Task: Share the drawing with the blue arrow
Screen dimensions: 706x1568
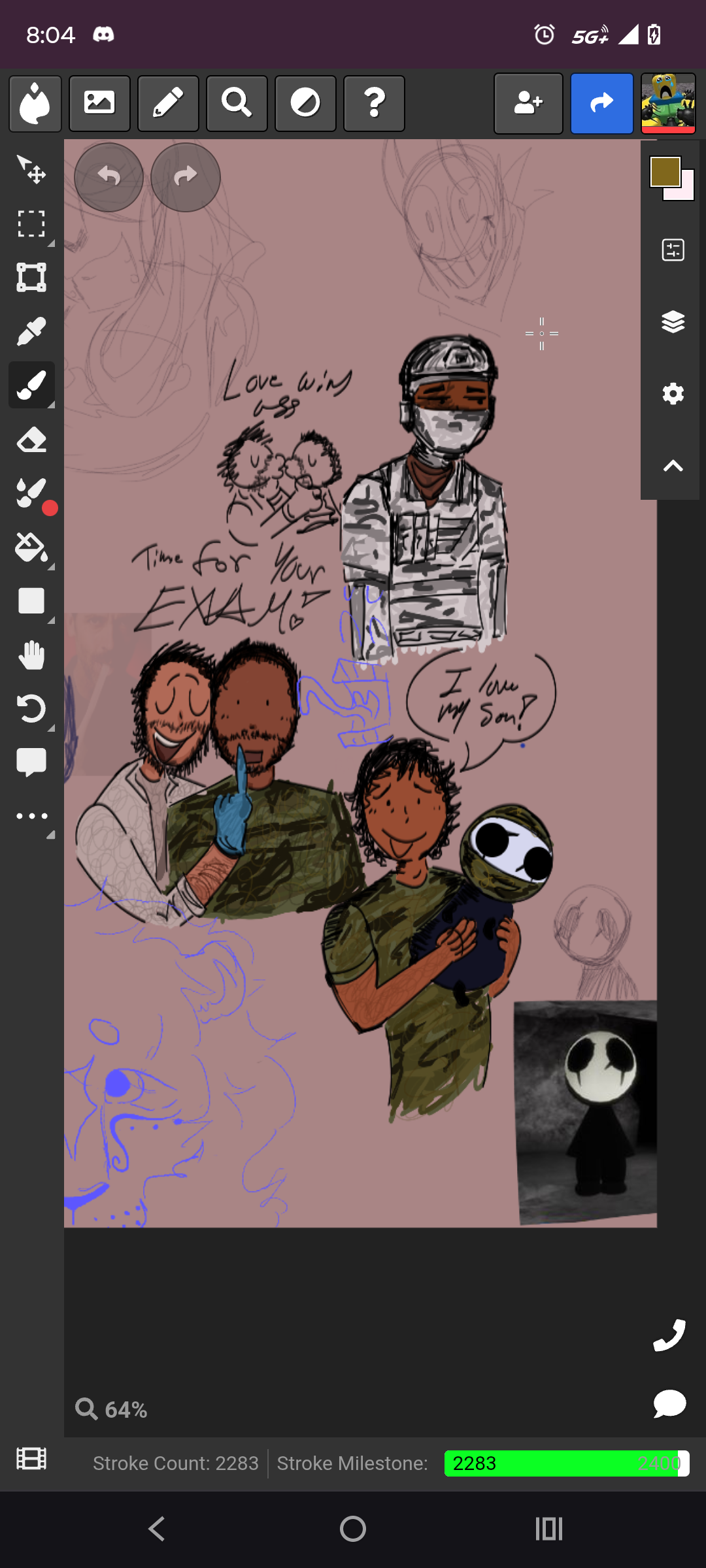Action: 601,103
